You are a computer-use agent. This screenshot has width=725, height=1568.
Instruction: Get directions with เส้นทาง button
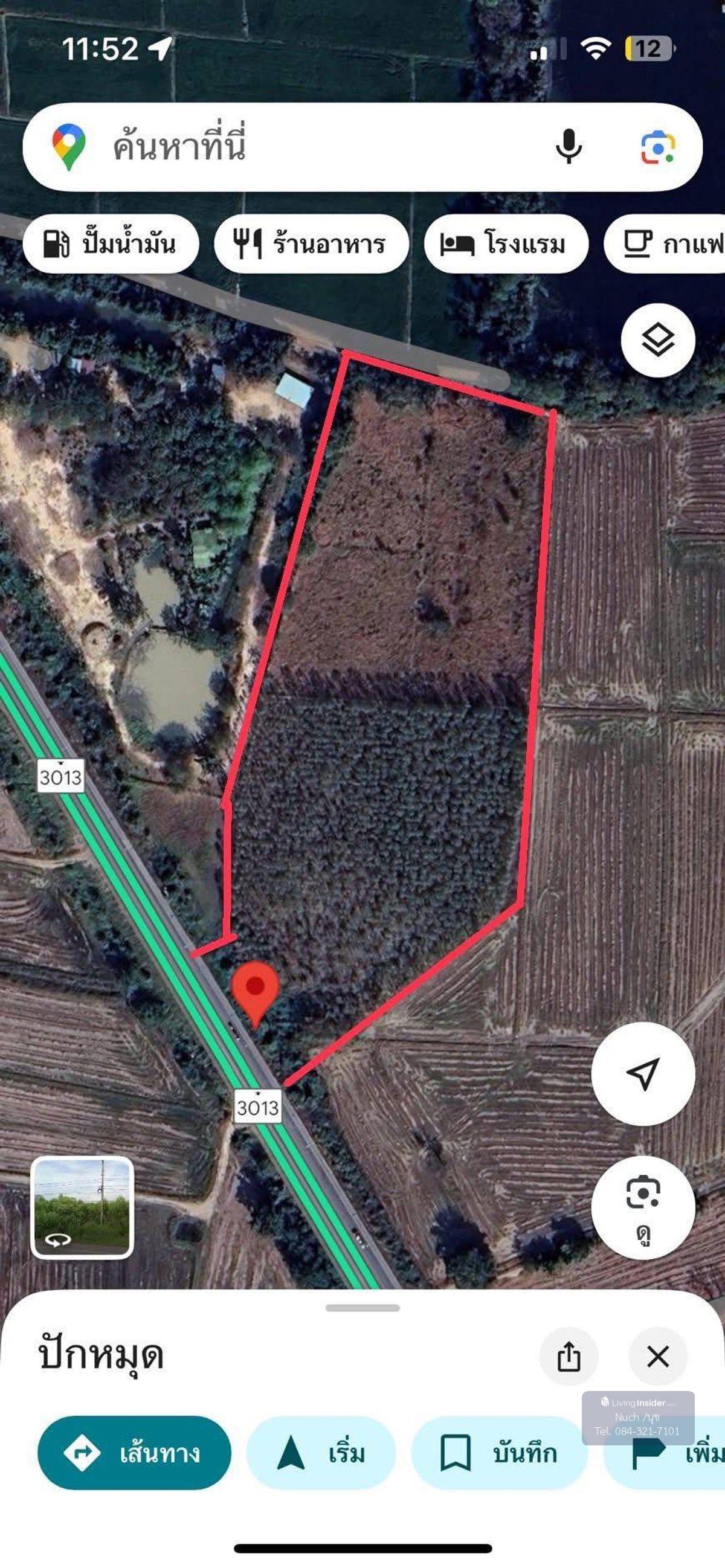coord(135,1453)
